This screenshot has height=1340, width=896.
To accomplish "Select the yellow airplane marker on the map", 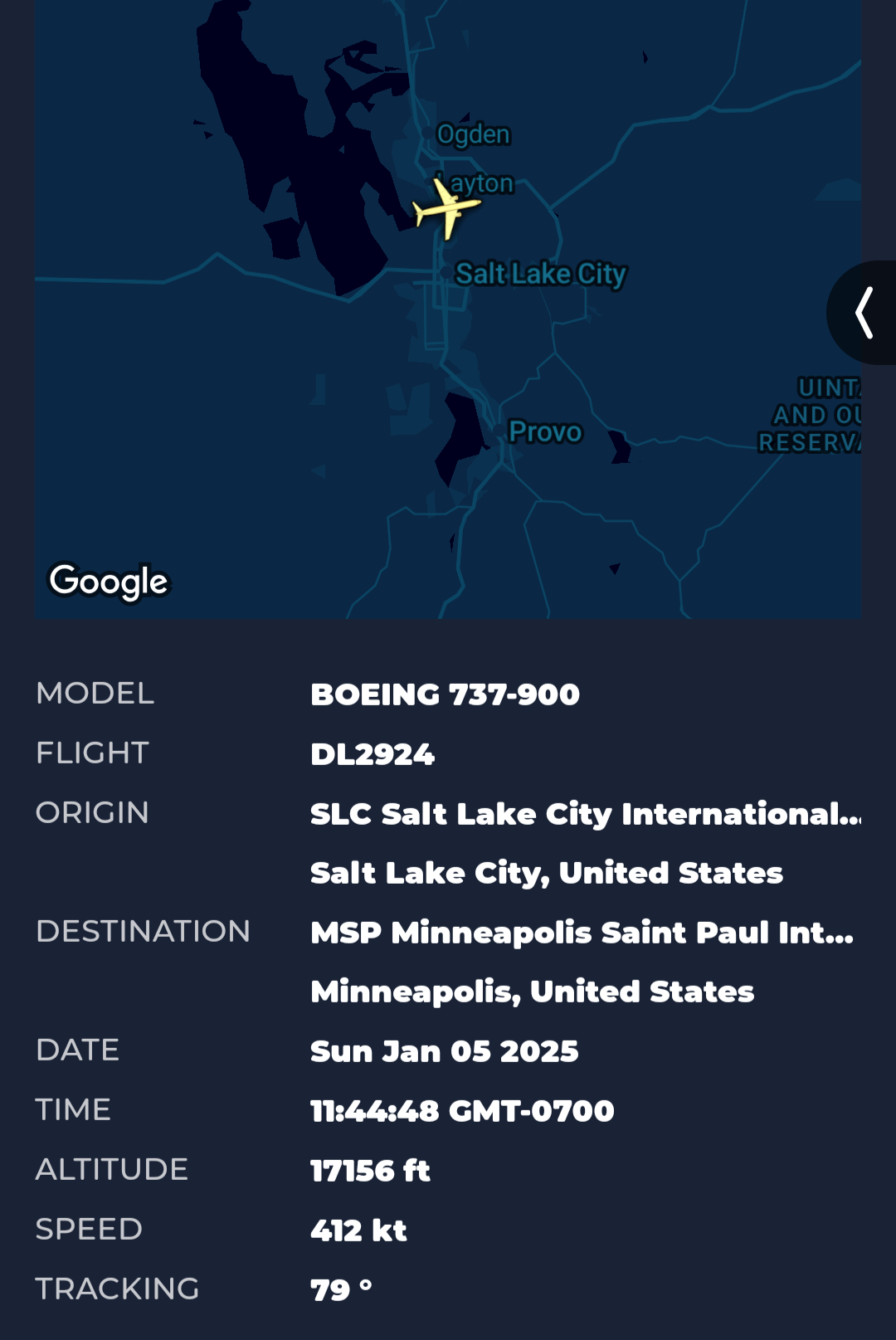I will [x=446, y=208].
